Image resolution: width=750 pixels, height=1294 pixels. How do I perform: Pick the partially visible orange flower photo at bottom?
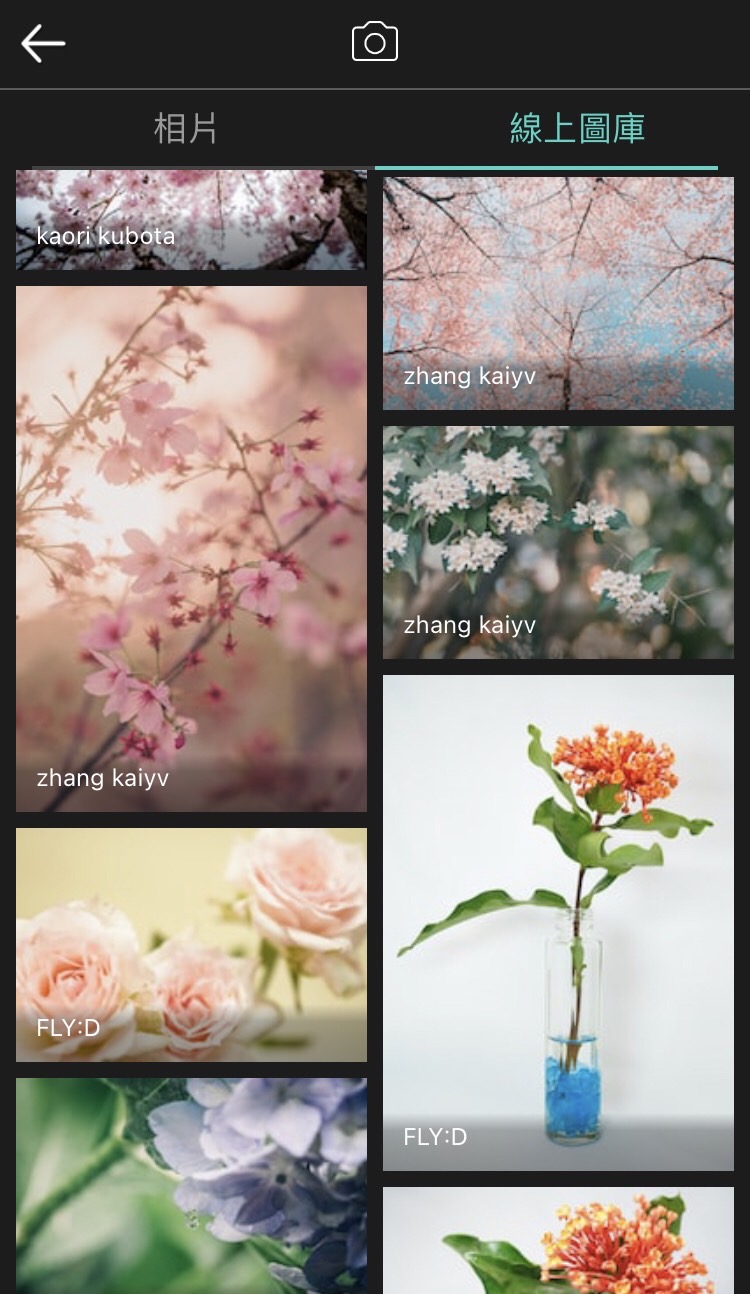click(558, 1240)
